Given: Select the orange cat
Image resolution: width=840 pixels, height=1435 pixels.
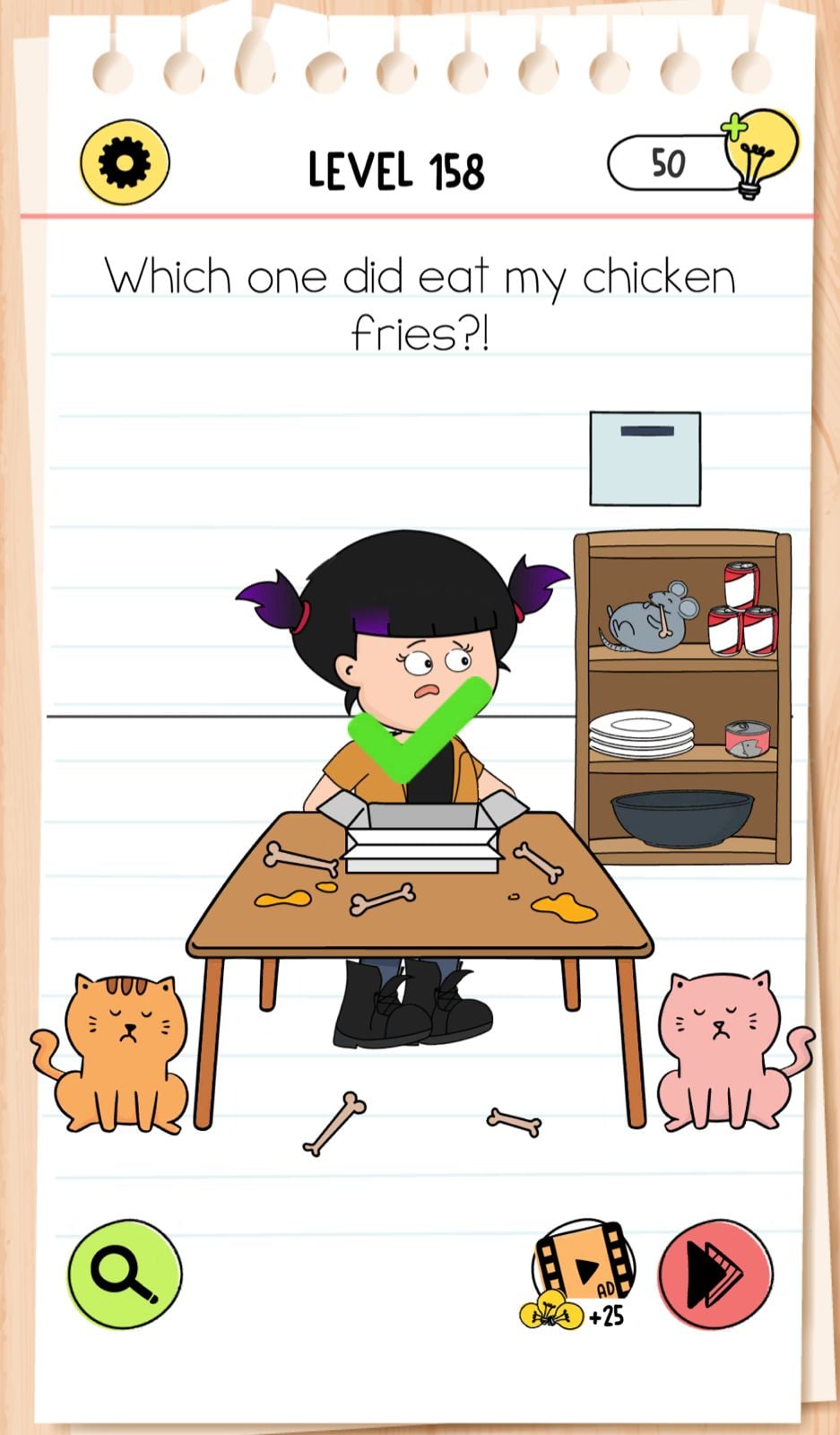Looking at the screenshot, I should coord(119,1051).
